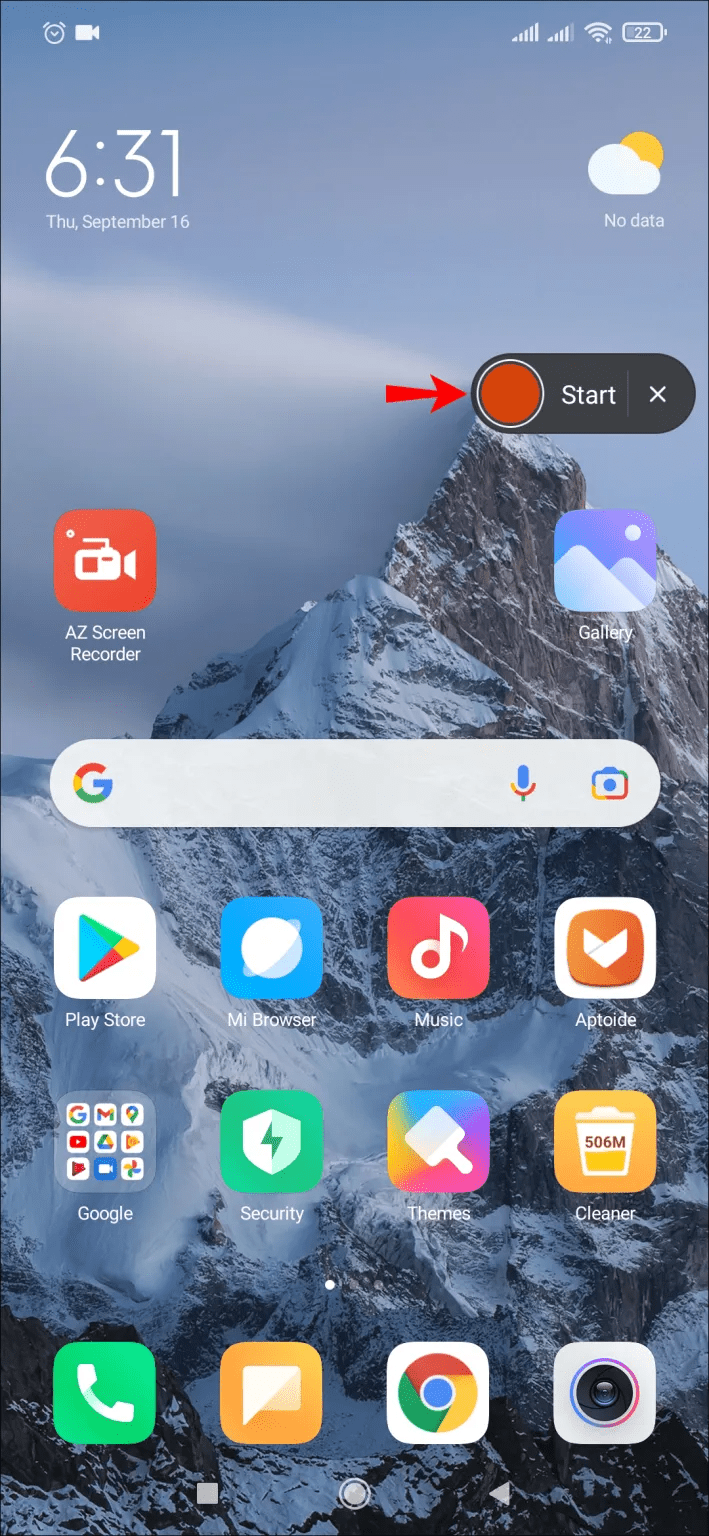Start recording with the red record button
709x1536 pixels.
pos(510,394)
